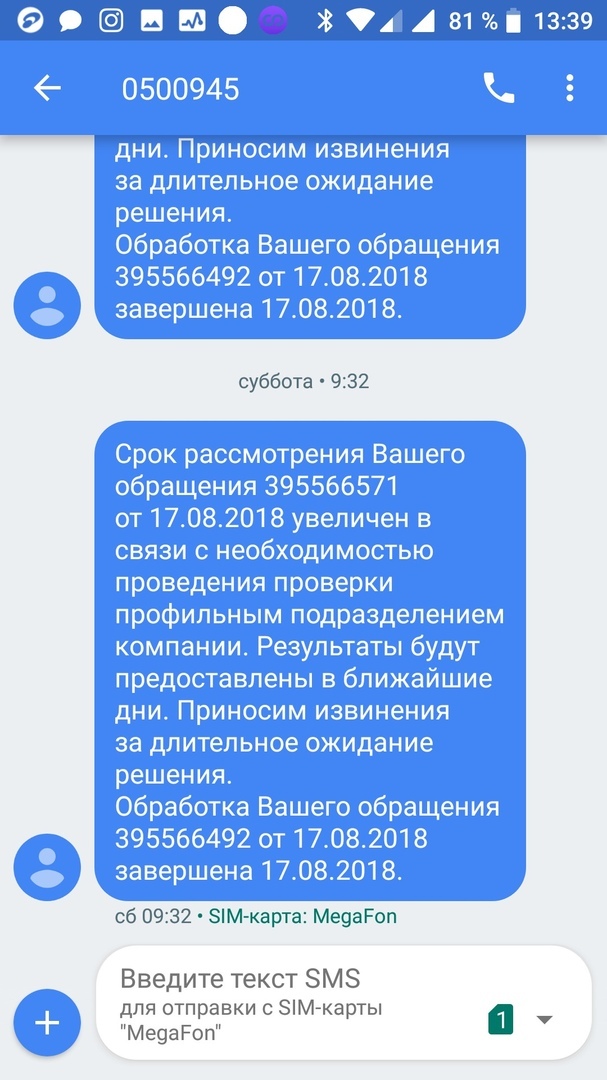The height and width of the screenshot is (1080, 607).
Task: Open sender avatar beside the last message
Action: (x=48, y=867)
